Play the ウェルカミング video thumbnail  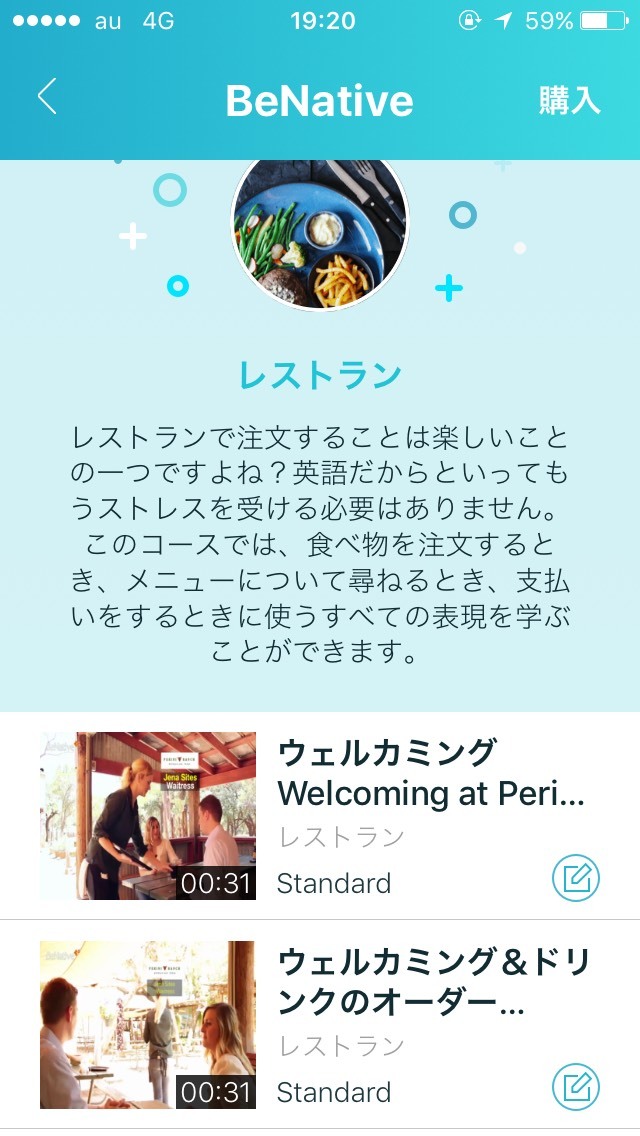(148, 816)
